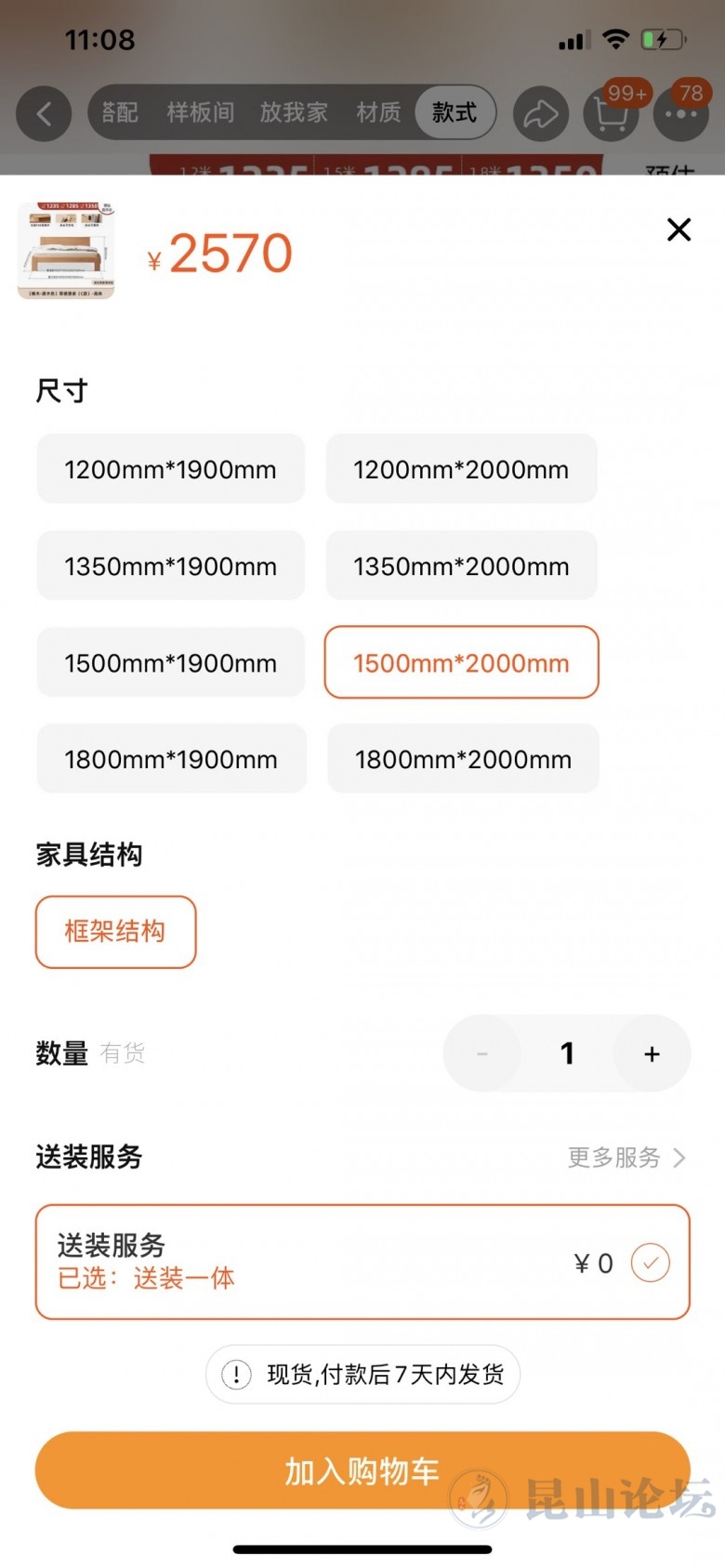Close the product options sheet
This screenshot has width=725, height=1568.
(679, 229)
